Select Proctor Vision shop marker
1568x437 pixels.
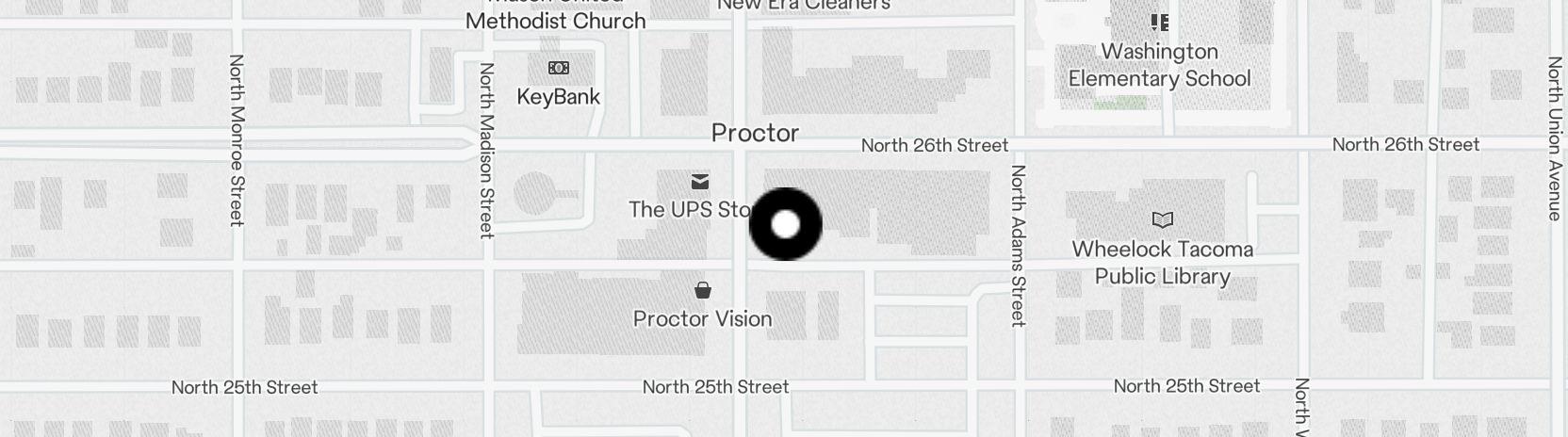pos(703,290)
